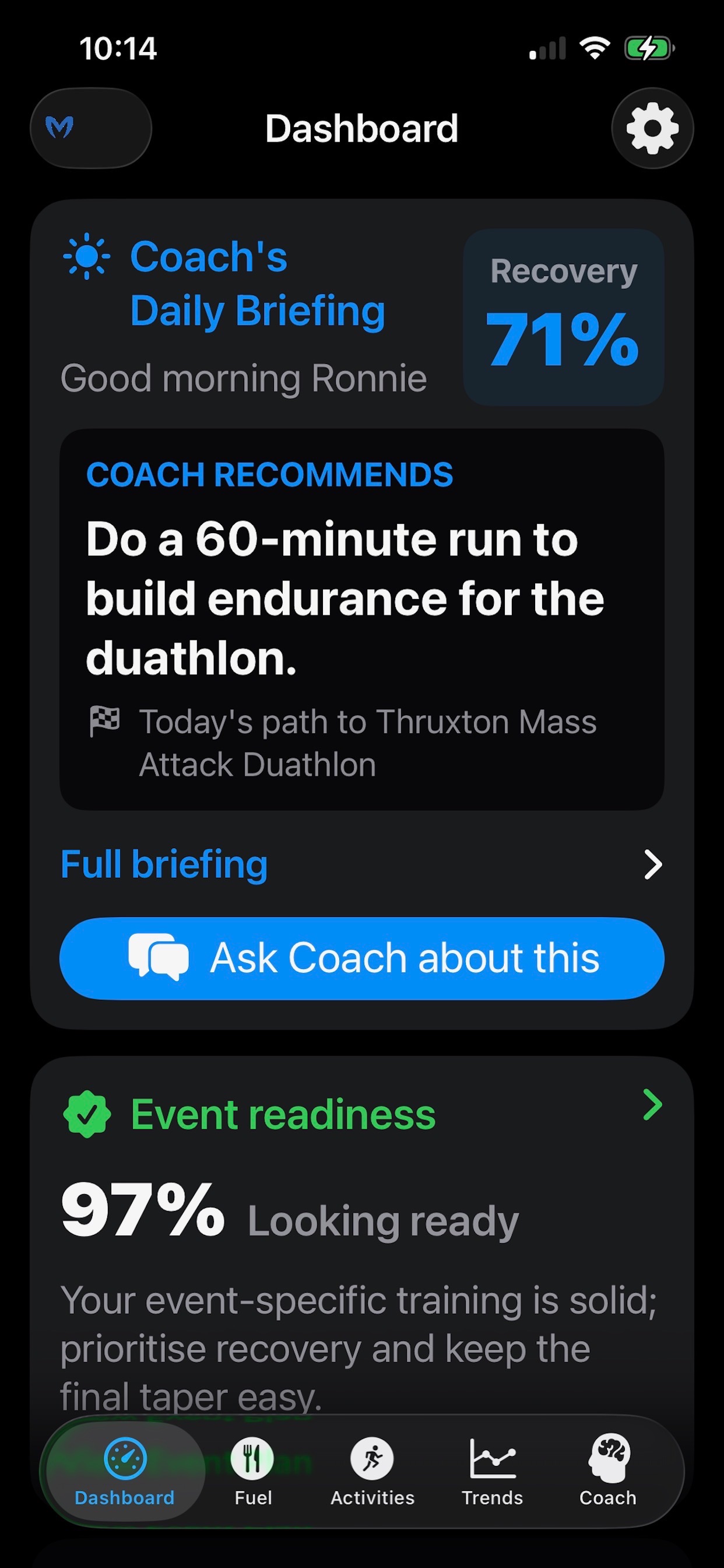Tap the 71% Recovery tile
This screenshot has width=724, height=1568.
[563, 317]
